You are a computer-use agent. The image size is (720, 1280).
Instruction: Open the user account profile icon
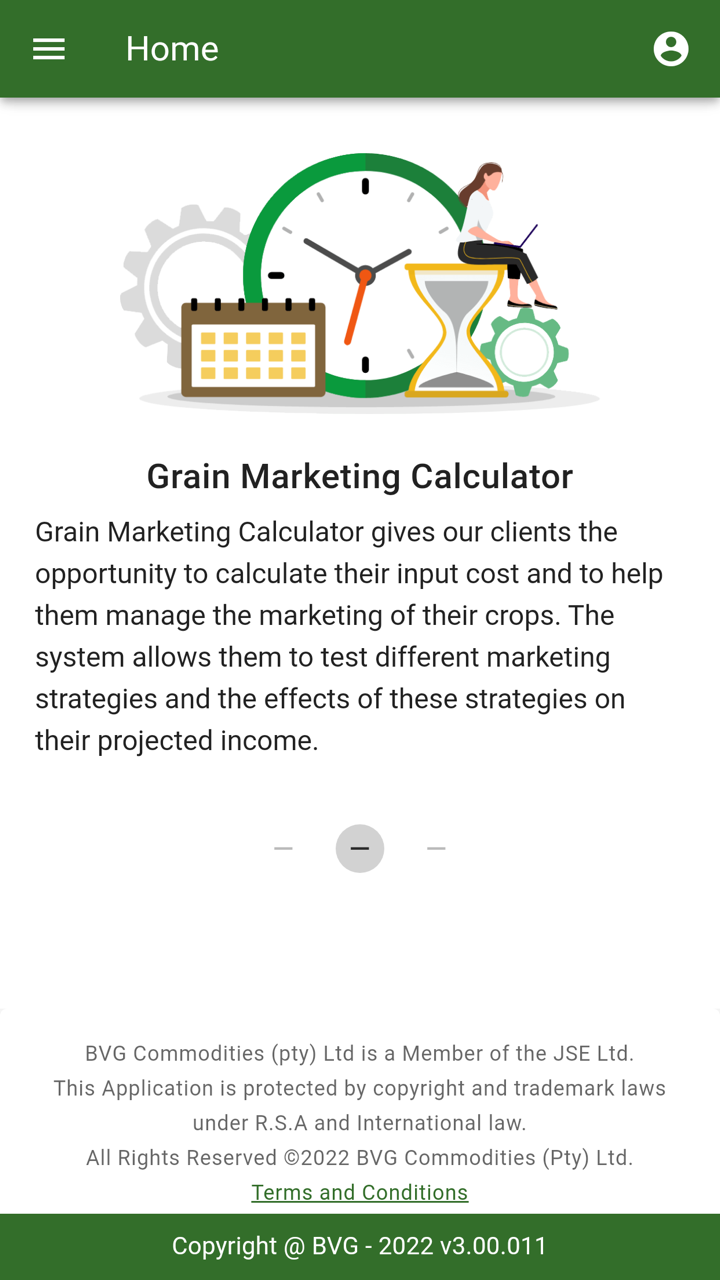[671, 49]
